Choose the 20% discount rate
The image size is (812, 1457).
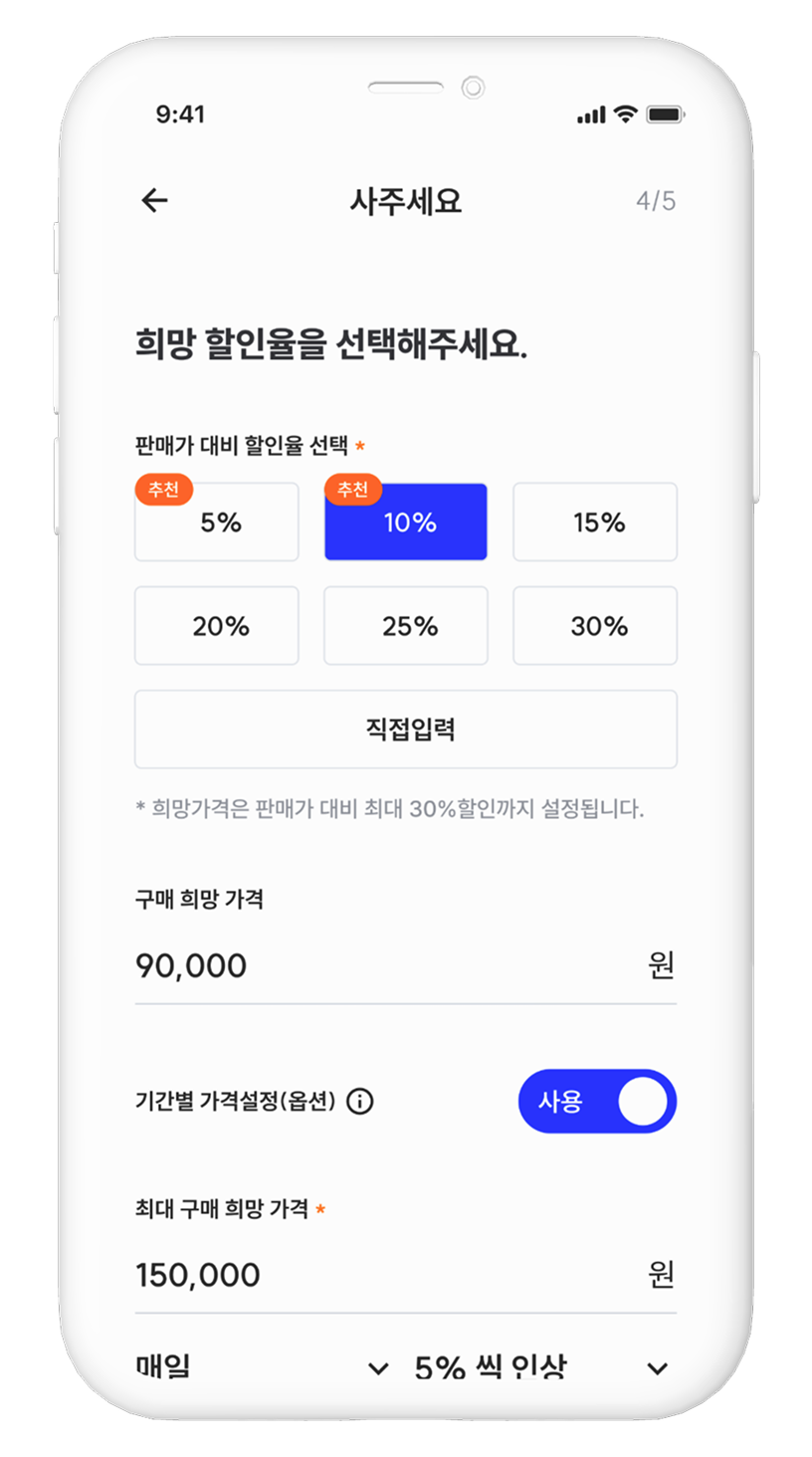pos(217,626)
